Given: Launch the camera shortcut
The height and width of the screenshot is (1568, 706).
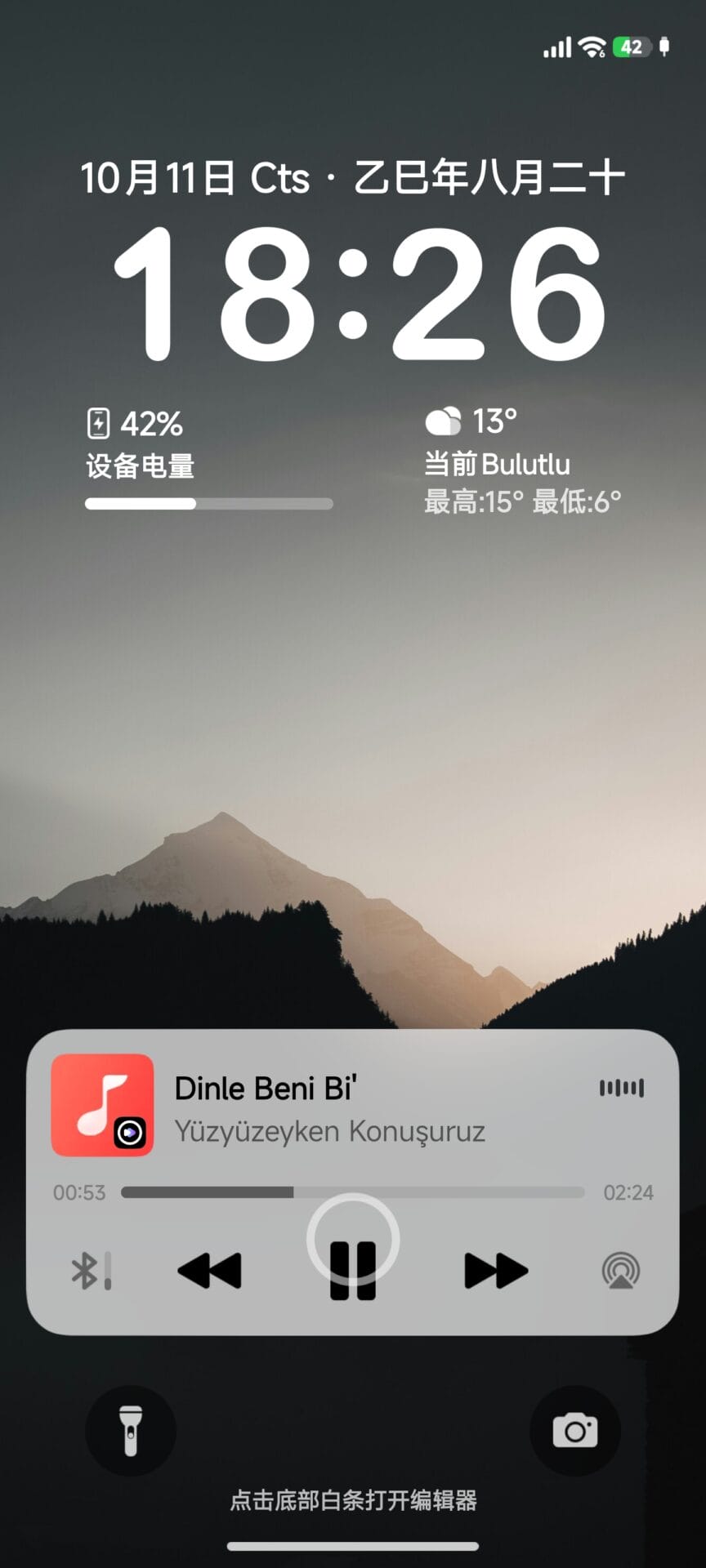Looking at the screenshot, I should pos(574,1431).
